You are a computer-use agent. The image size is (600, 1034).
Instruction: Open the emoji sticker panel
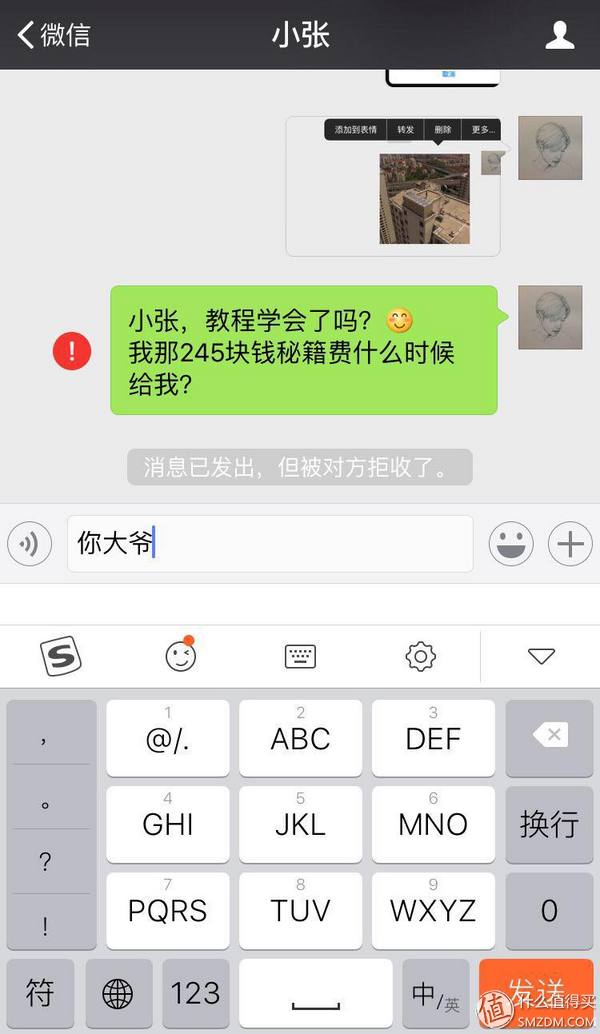(510, 544)
